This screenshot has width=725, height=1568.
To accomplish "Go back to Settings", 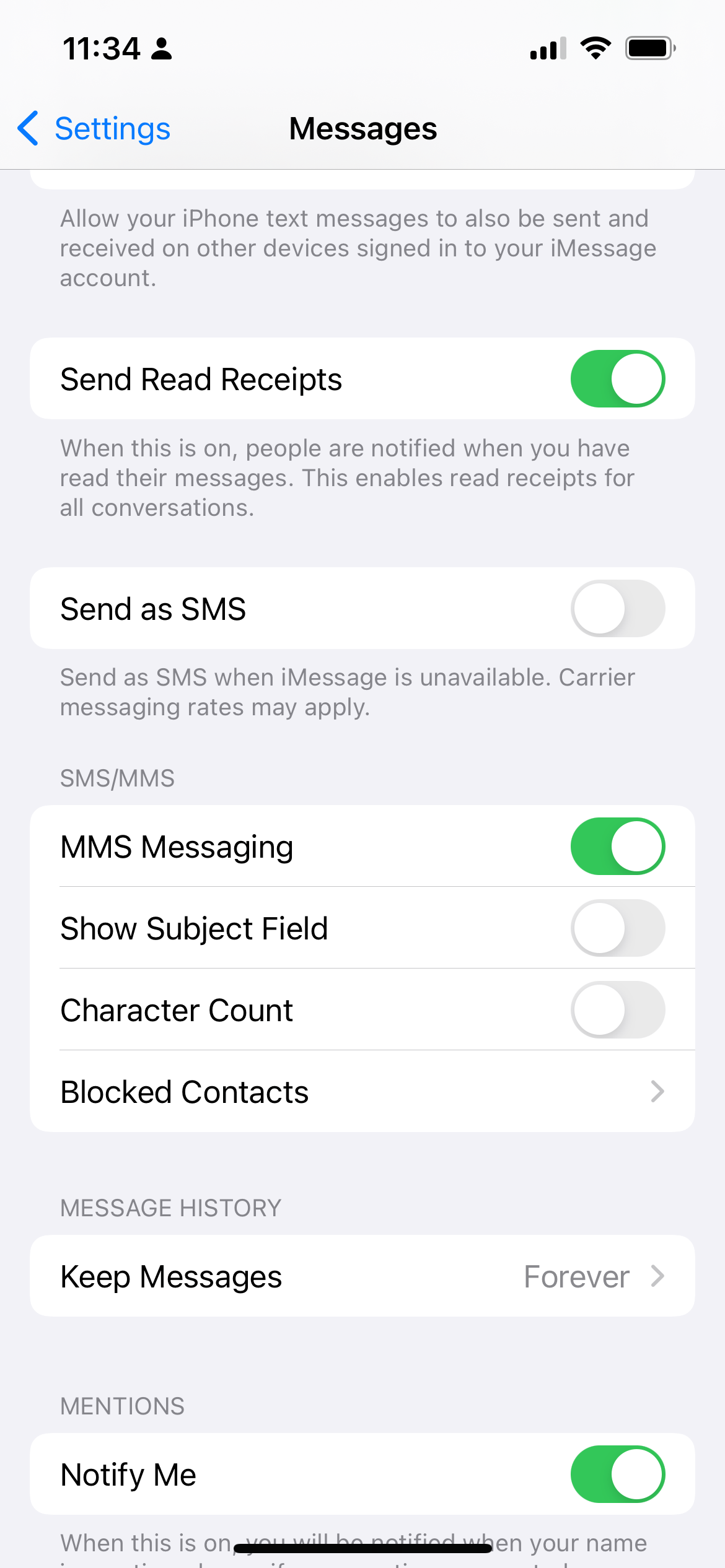I will pyautogui.click(x=94, y=129).
